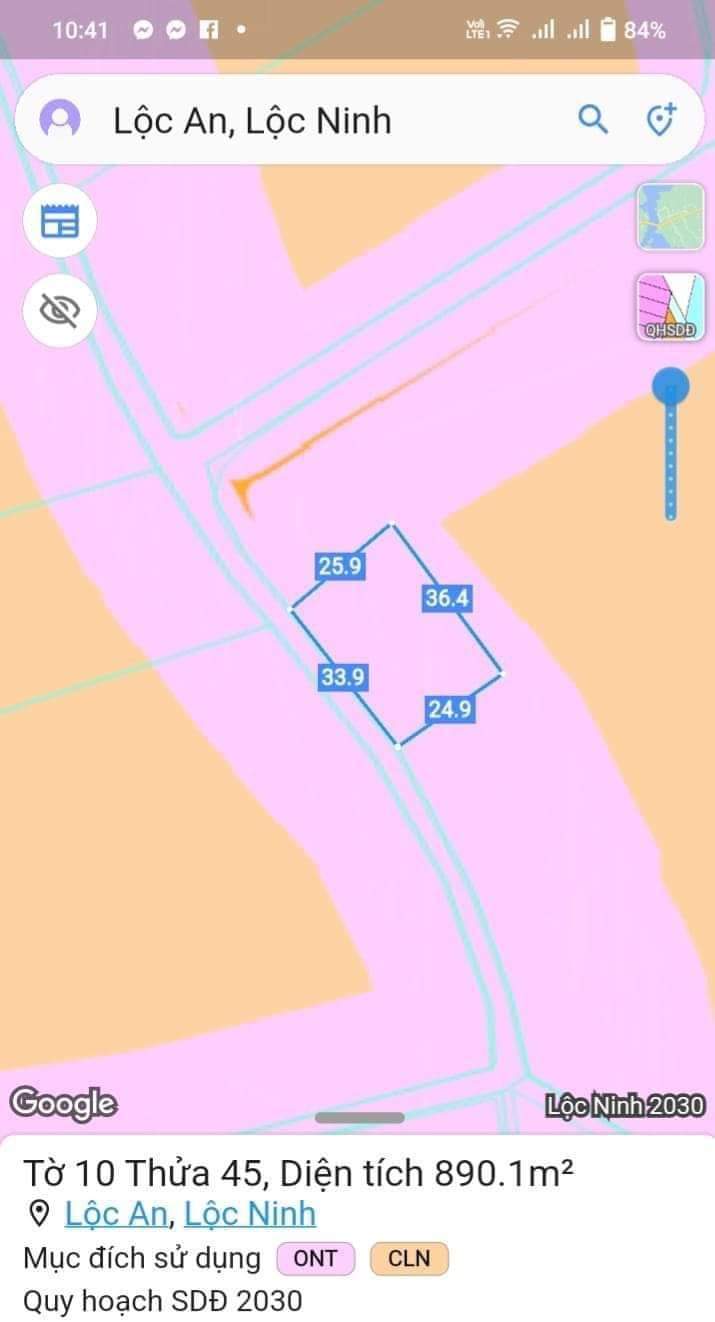Select the QHSDĐ planning layer

pos(671,307)
